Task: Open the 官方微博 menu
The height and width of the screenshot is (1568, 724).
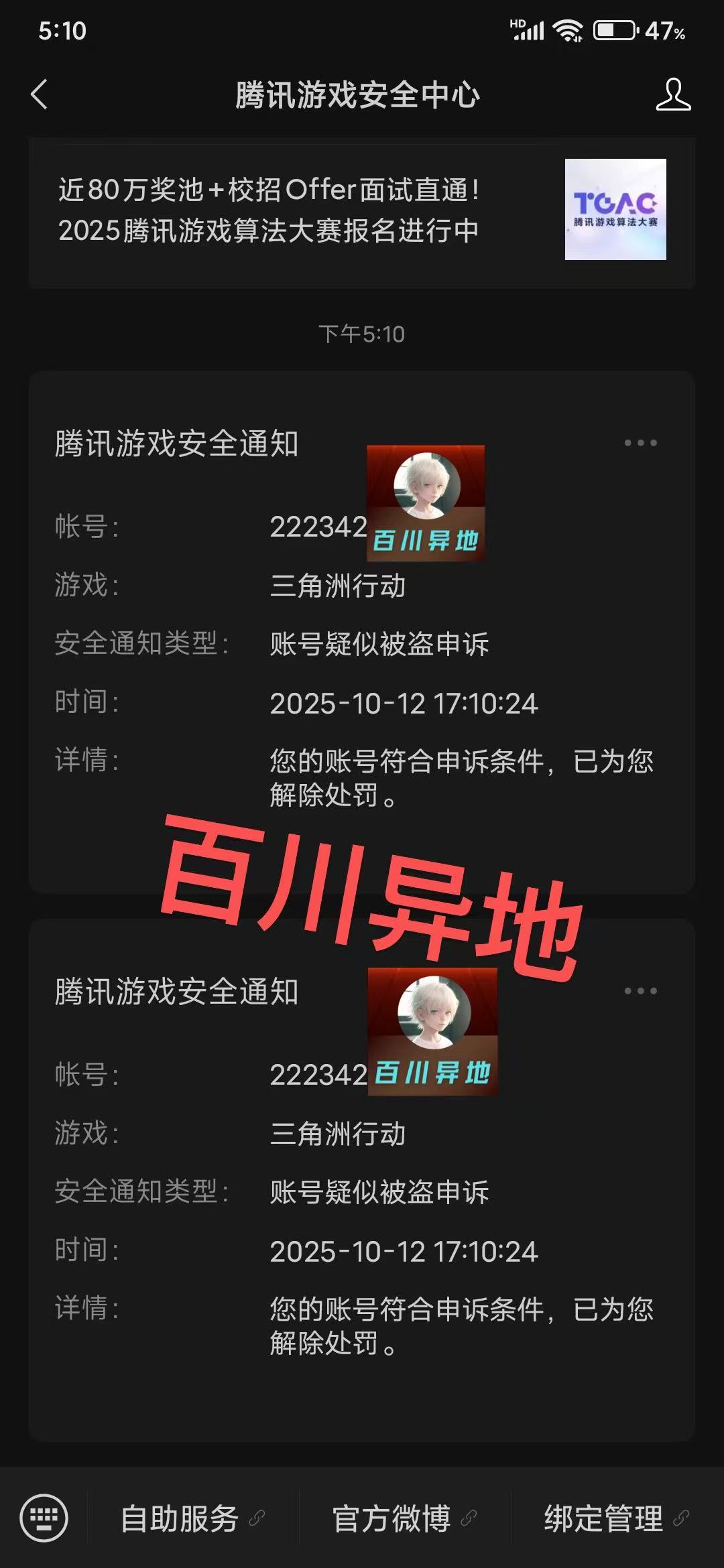Action: click(404, 1518)
